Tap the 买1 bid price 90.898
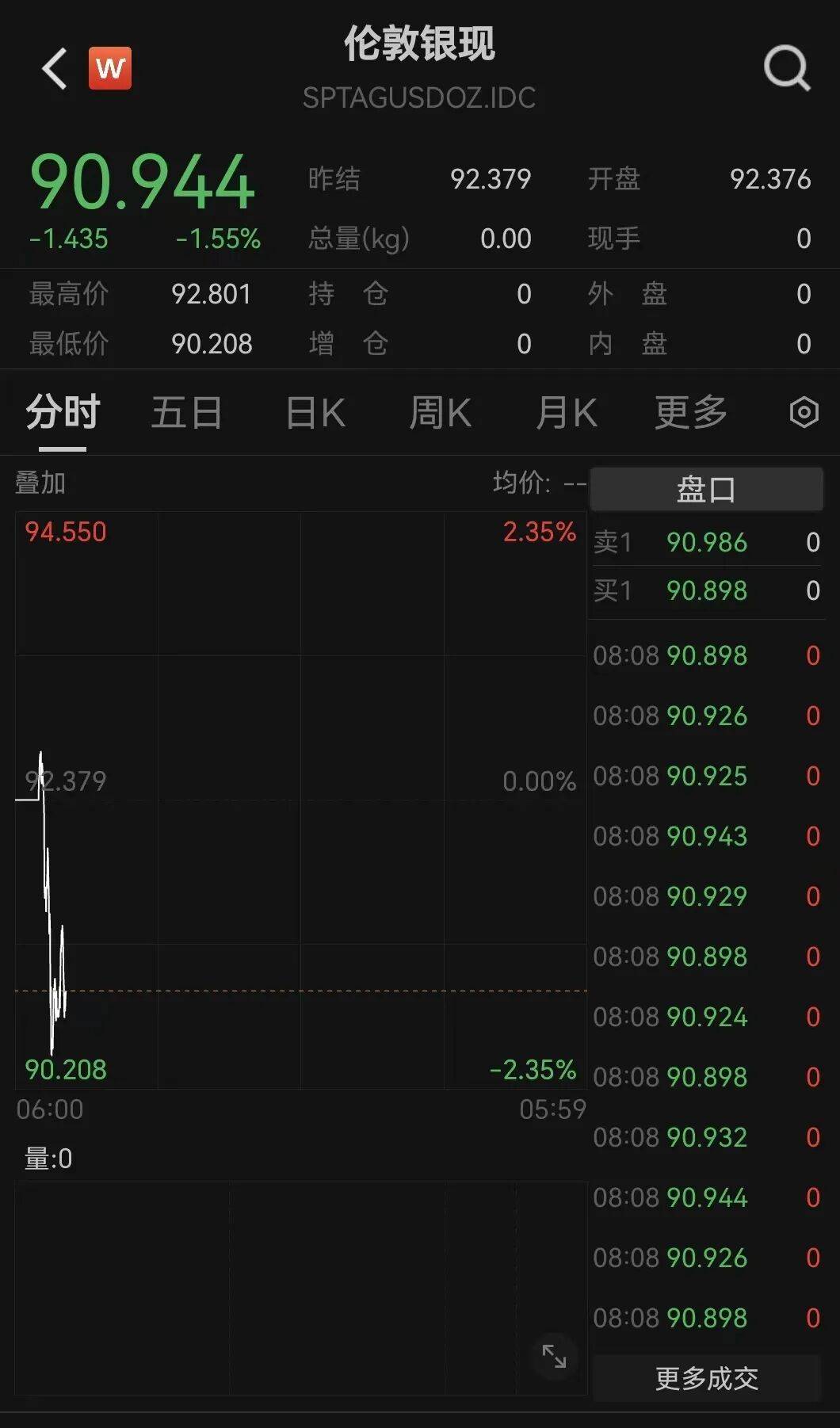840x1428 pixels. coord(705,591)
